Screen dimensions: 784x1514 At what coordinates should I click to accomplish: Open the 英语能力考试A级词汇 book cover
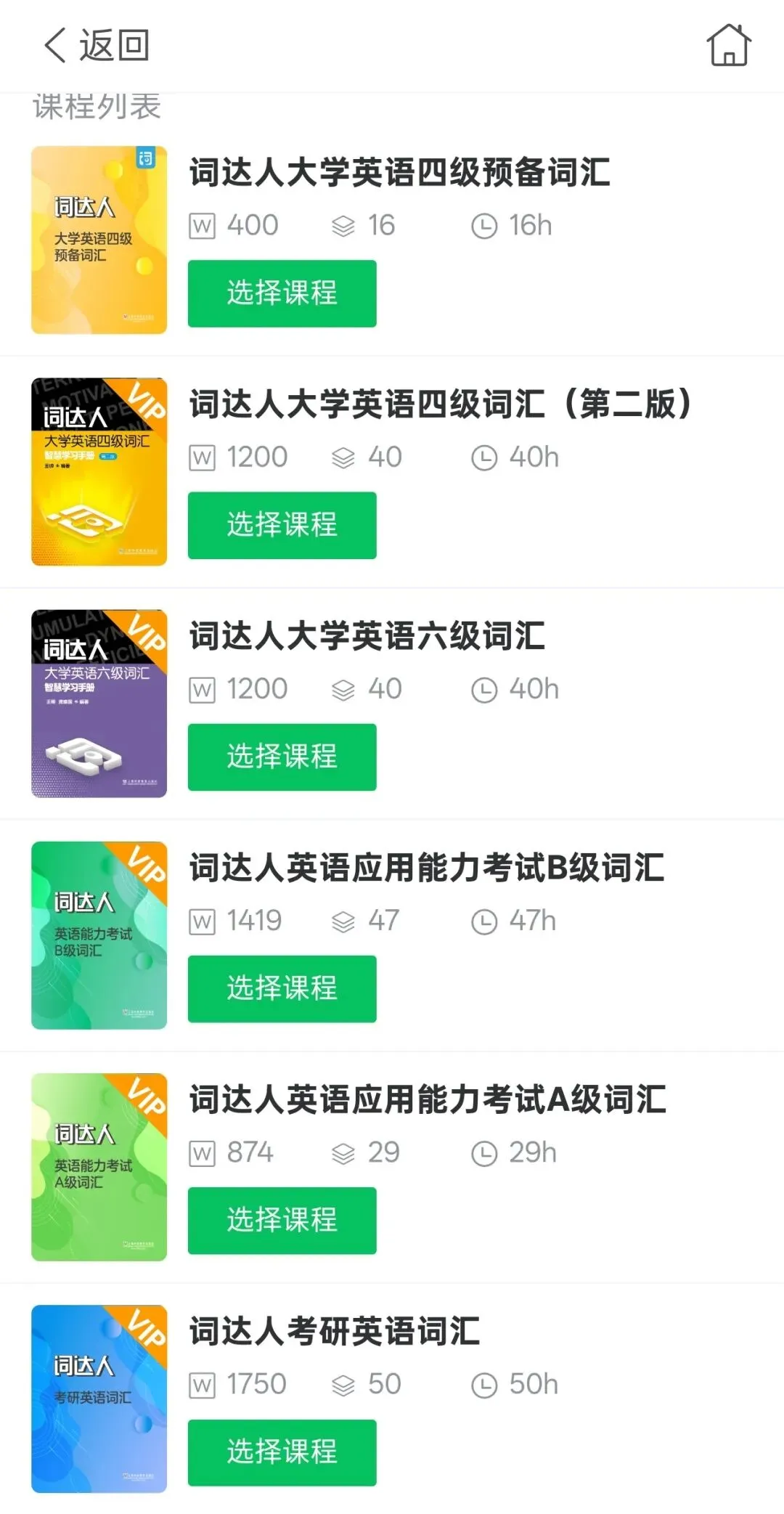pos(99,1167)
